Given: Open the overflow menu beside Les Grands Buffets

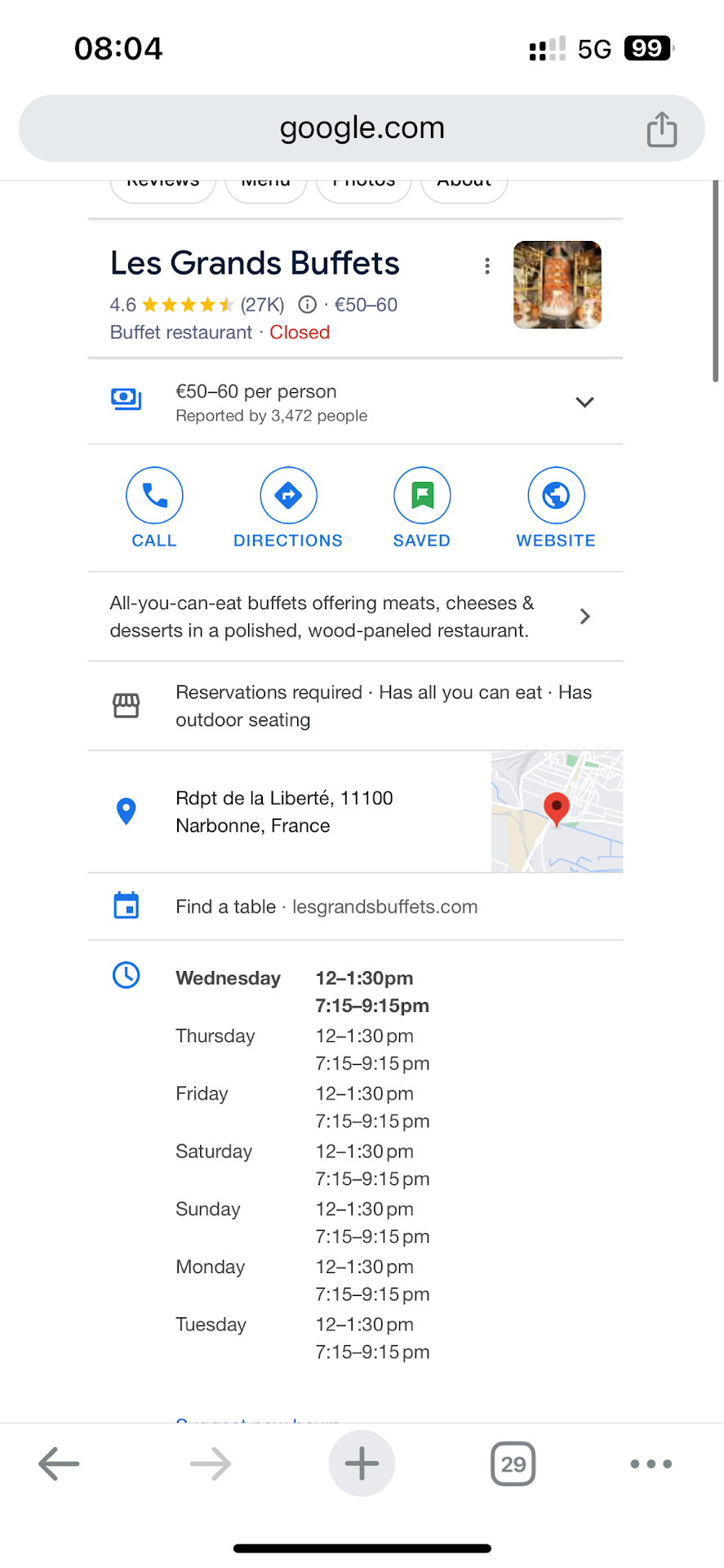Looking at the screenshot, I should point(487,266).
